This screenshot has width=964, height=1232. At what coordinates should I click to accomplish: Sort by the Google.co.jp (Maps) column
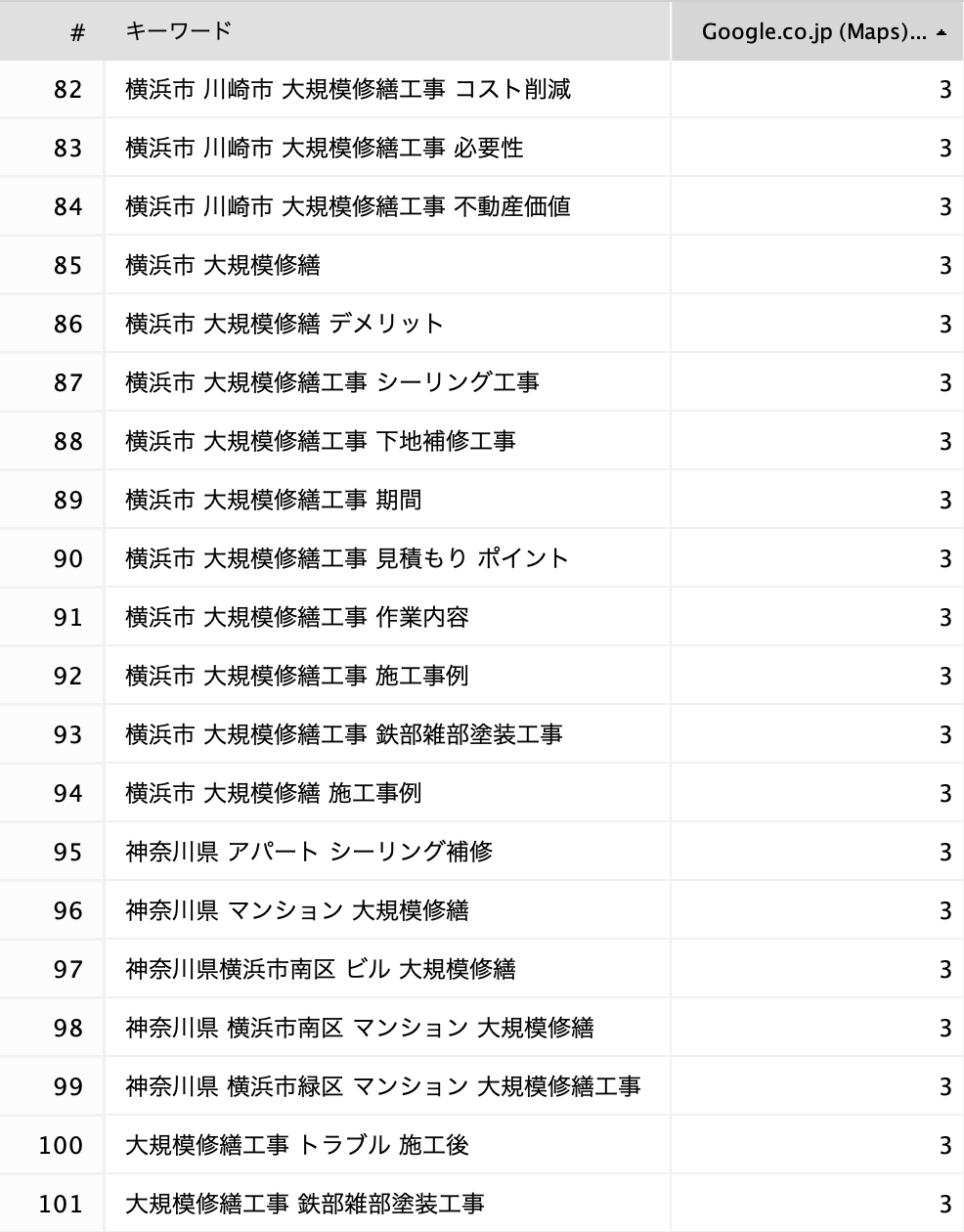817,31
